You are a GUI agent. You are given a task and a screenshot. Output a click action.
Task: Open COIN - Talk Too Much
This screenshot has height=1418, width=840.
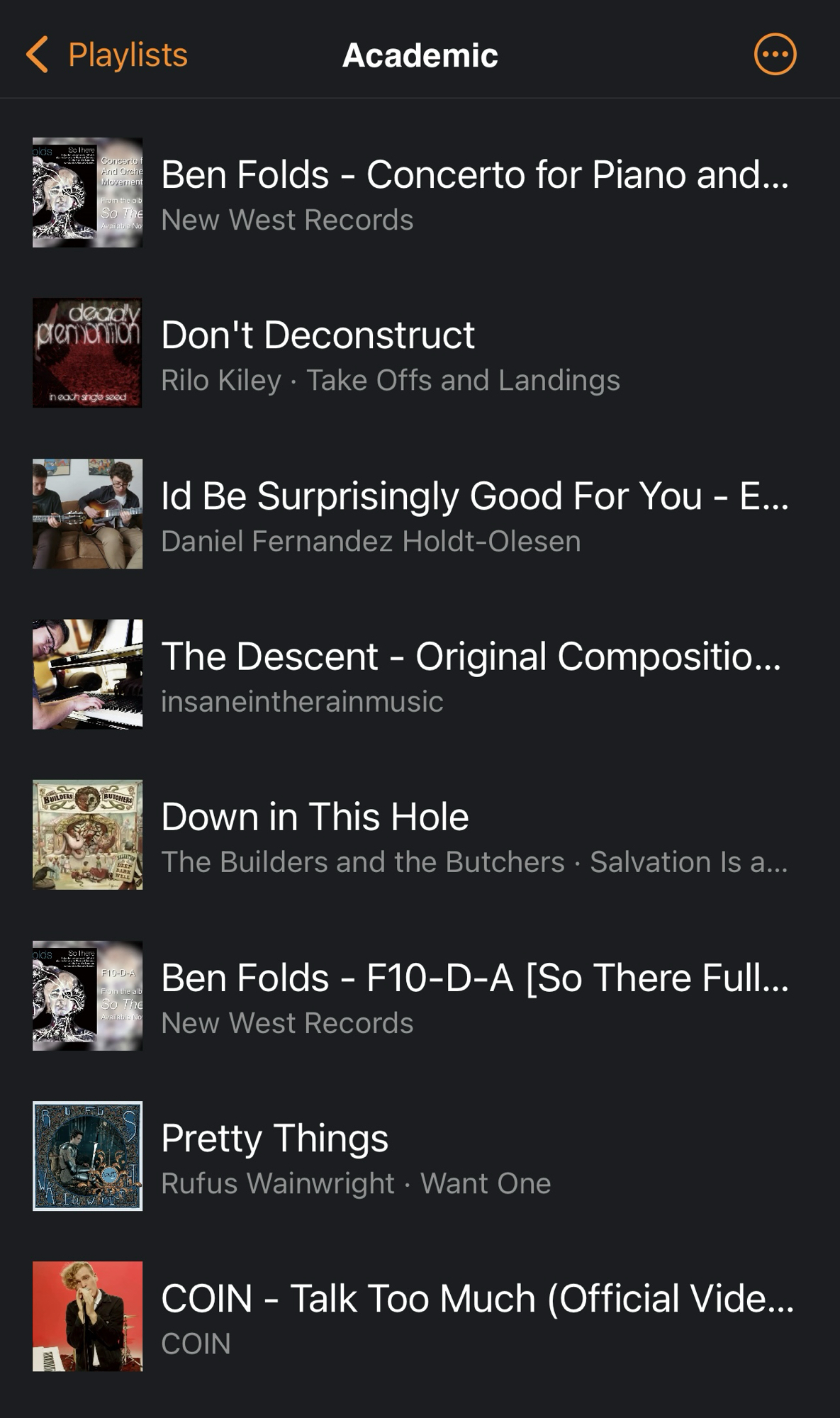(476, 1317)
